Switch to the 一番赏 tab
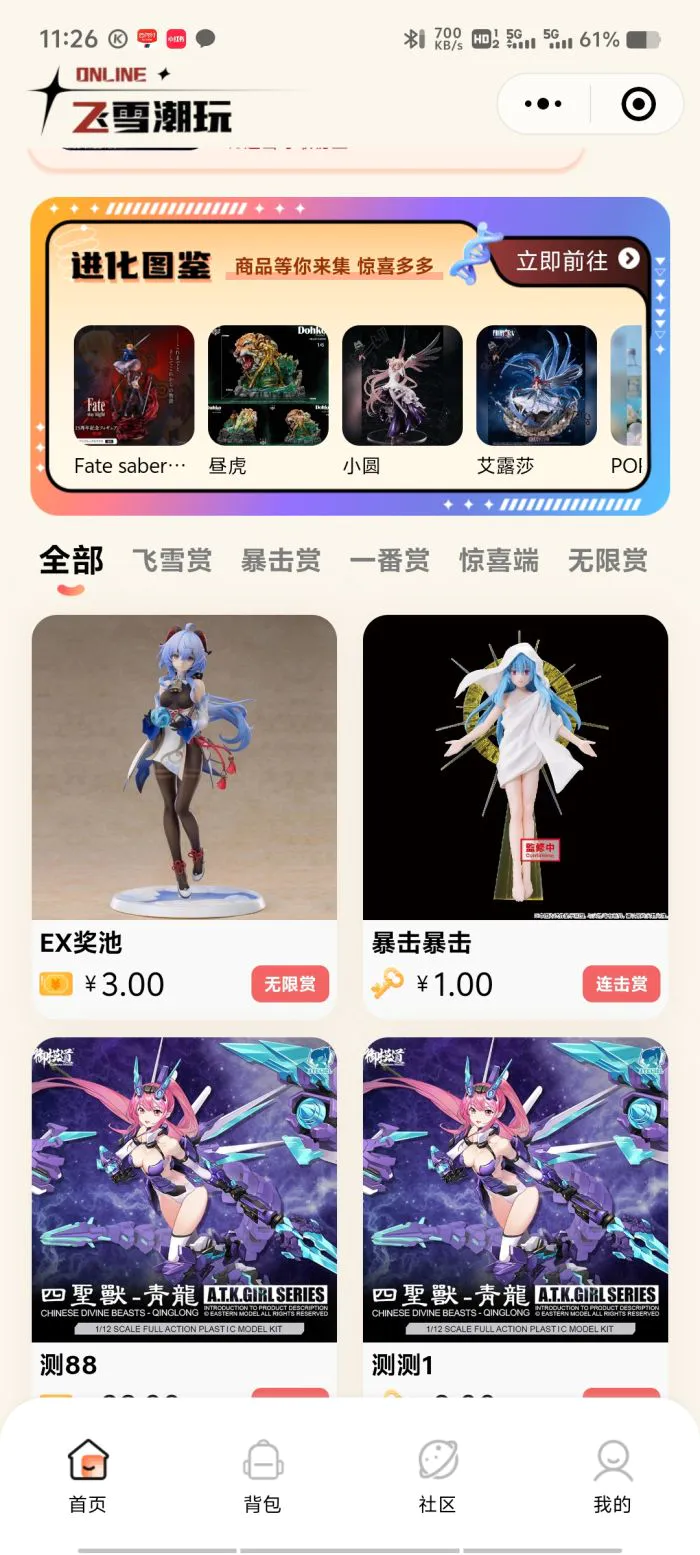Viewport: 700px width, 1555px height. pos(389,560)
